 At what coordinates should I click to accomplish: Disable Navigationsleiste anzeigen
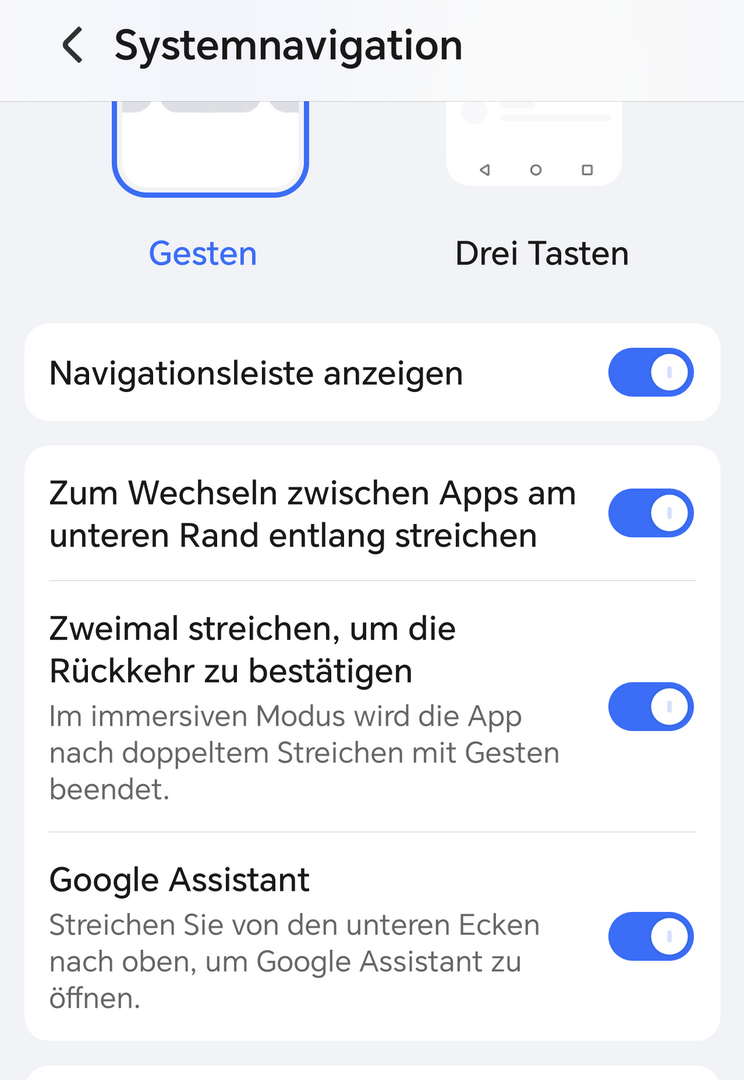coord(650,373)
